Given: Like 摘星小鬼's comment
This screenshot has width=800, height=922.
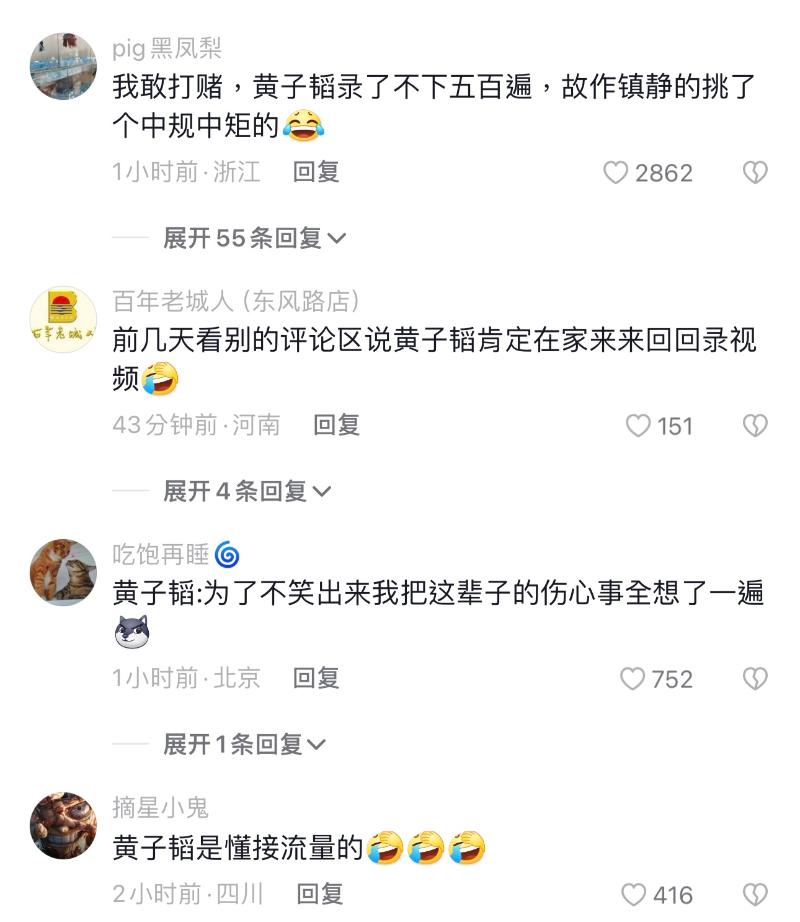Looking at the screenshot, I should click(x=634, y=894).
